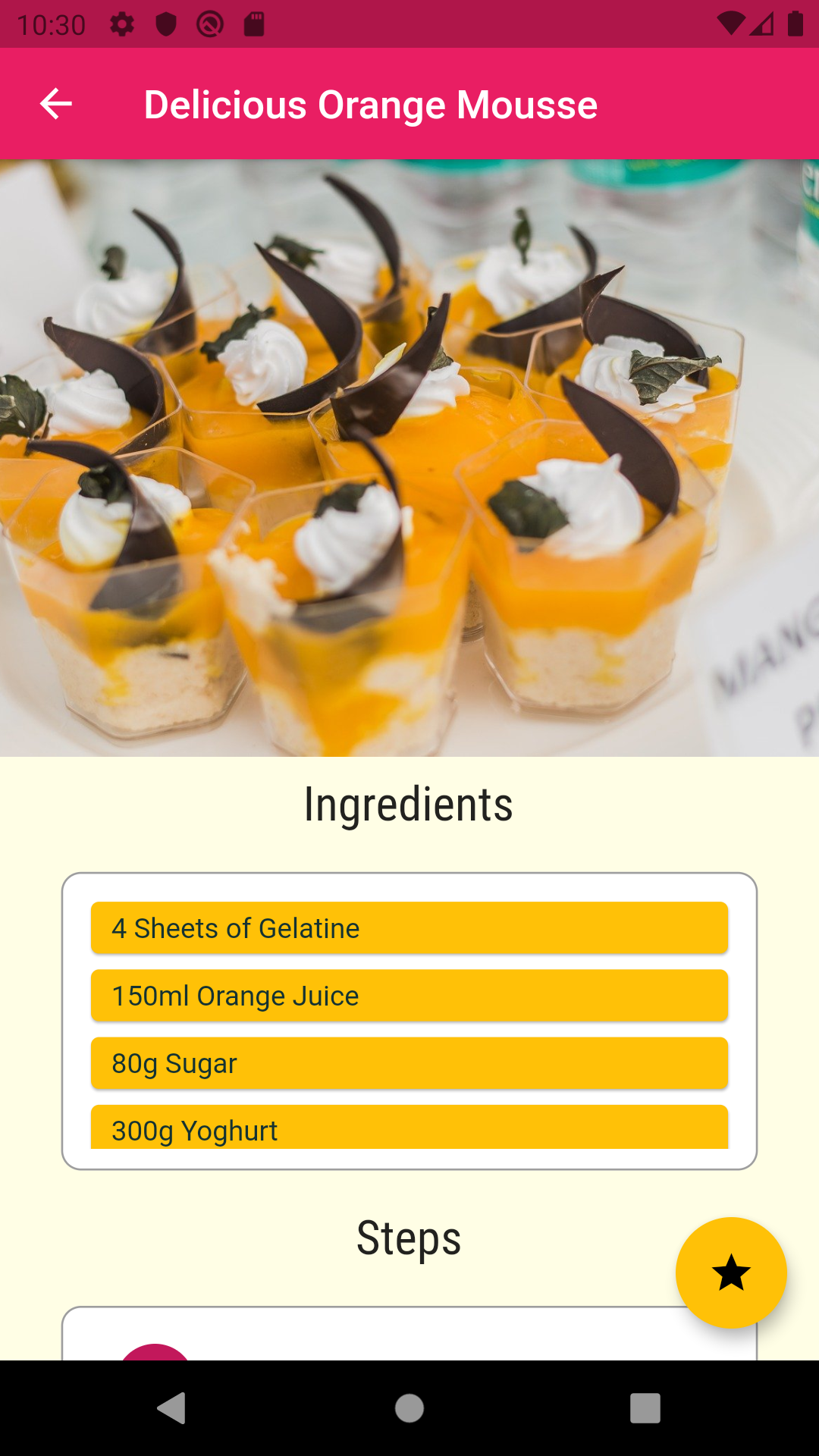Screen dimensions: 819x1456
Task: Tap the system back button
Action: pos(171,1408)
